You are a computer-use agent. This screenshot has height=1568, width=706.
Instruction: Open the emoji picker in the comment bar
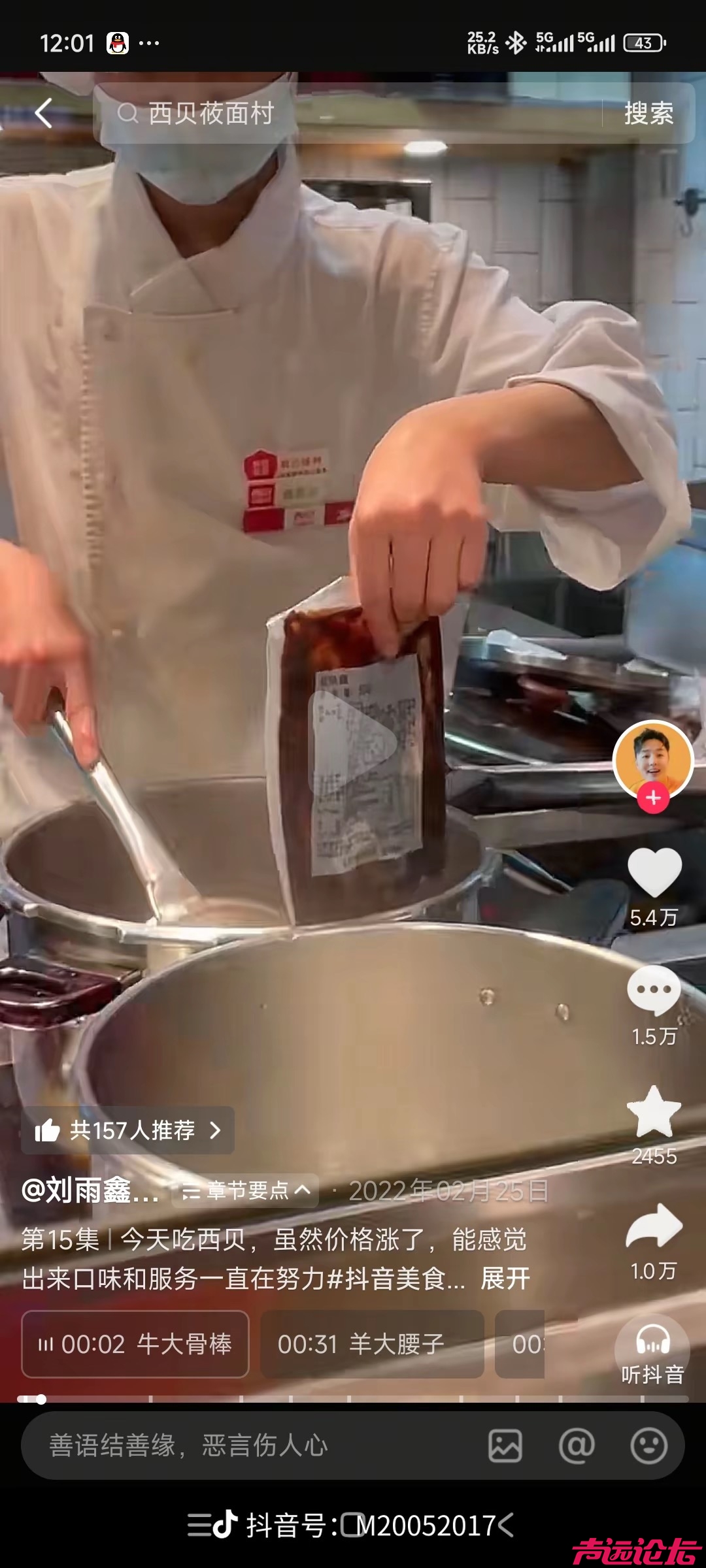pyautogui.click(x=648, y=1446)
